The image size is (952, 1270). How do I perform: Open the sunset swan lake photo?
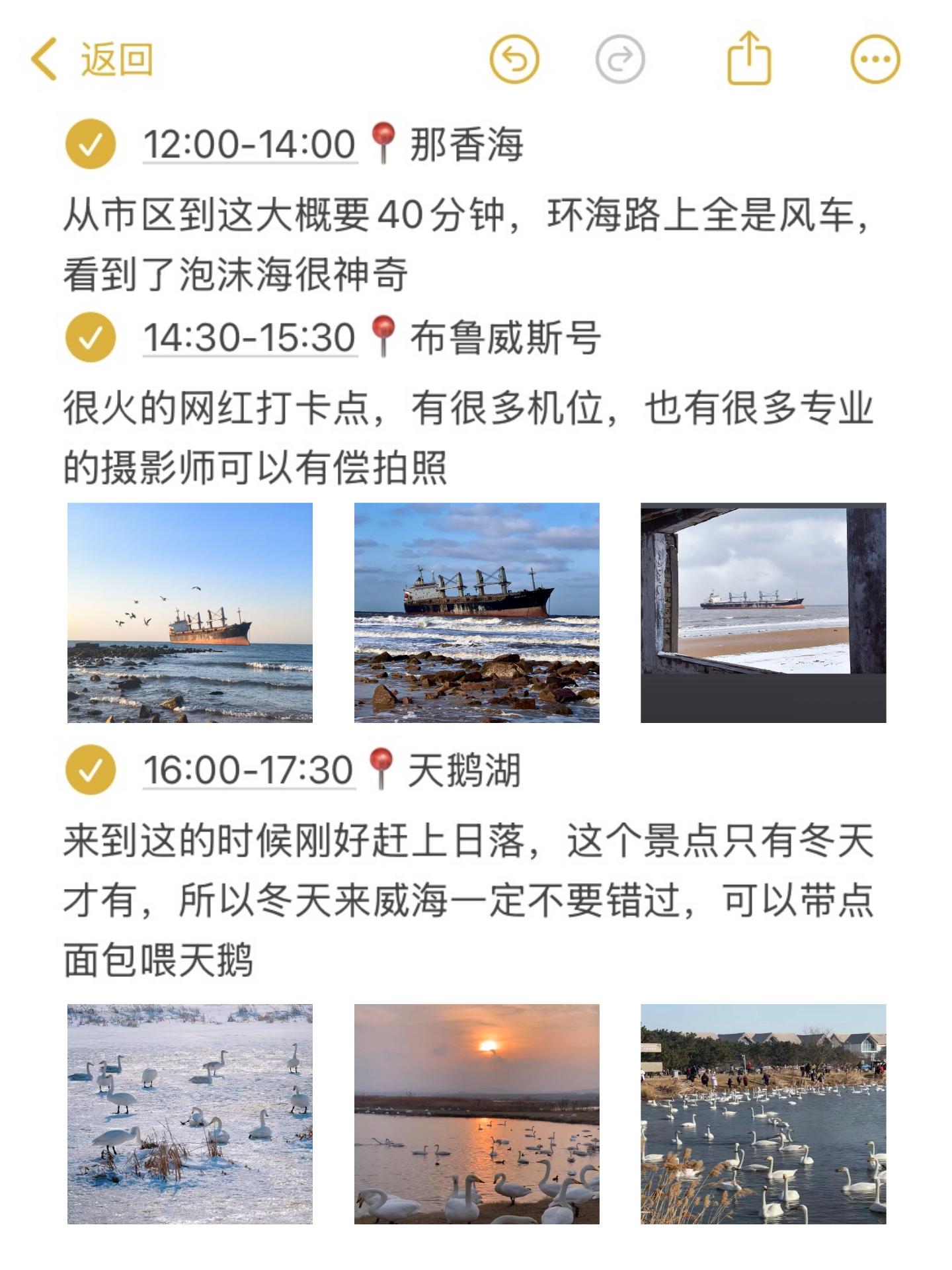pos(477,1114)
